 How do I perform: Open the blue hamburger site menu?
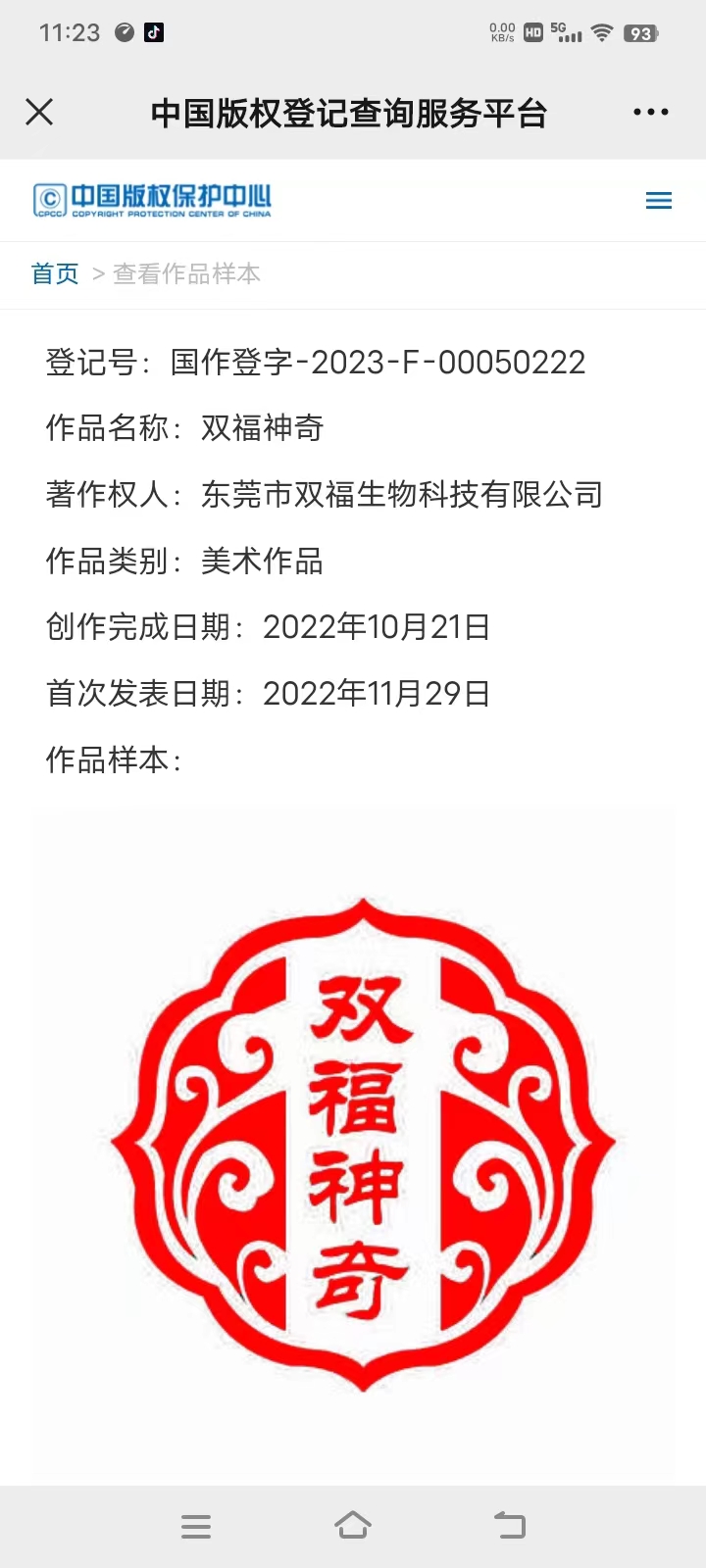[x=659, y=201]
